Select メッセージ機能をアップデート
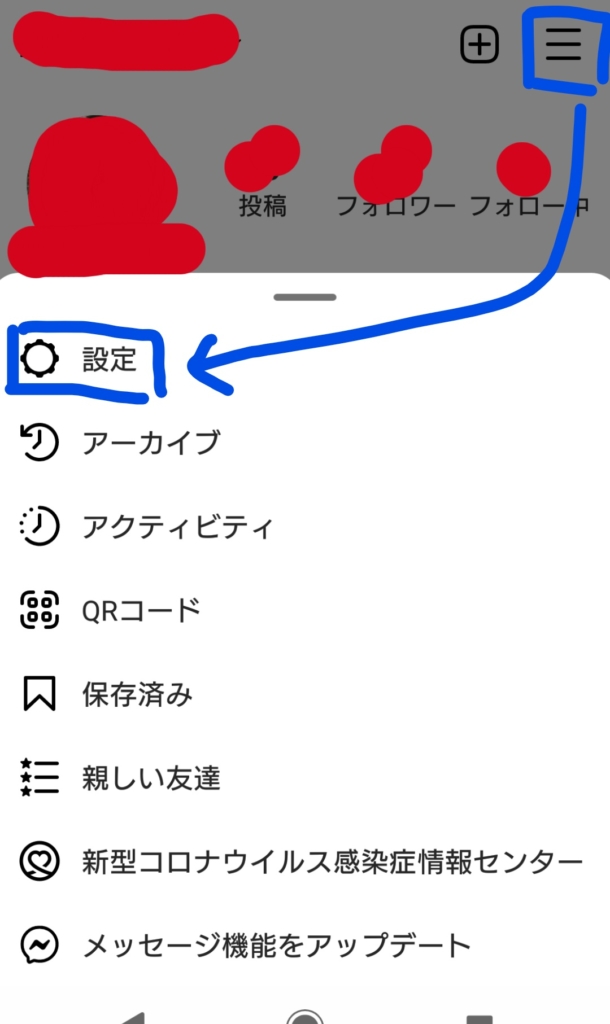 [x=275, y=944]
